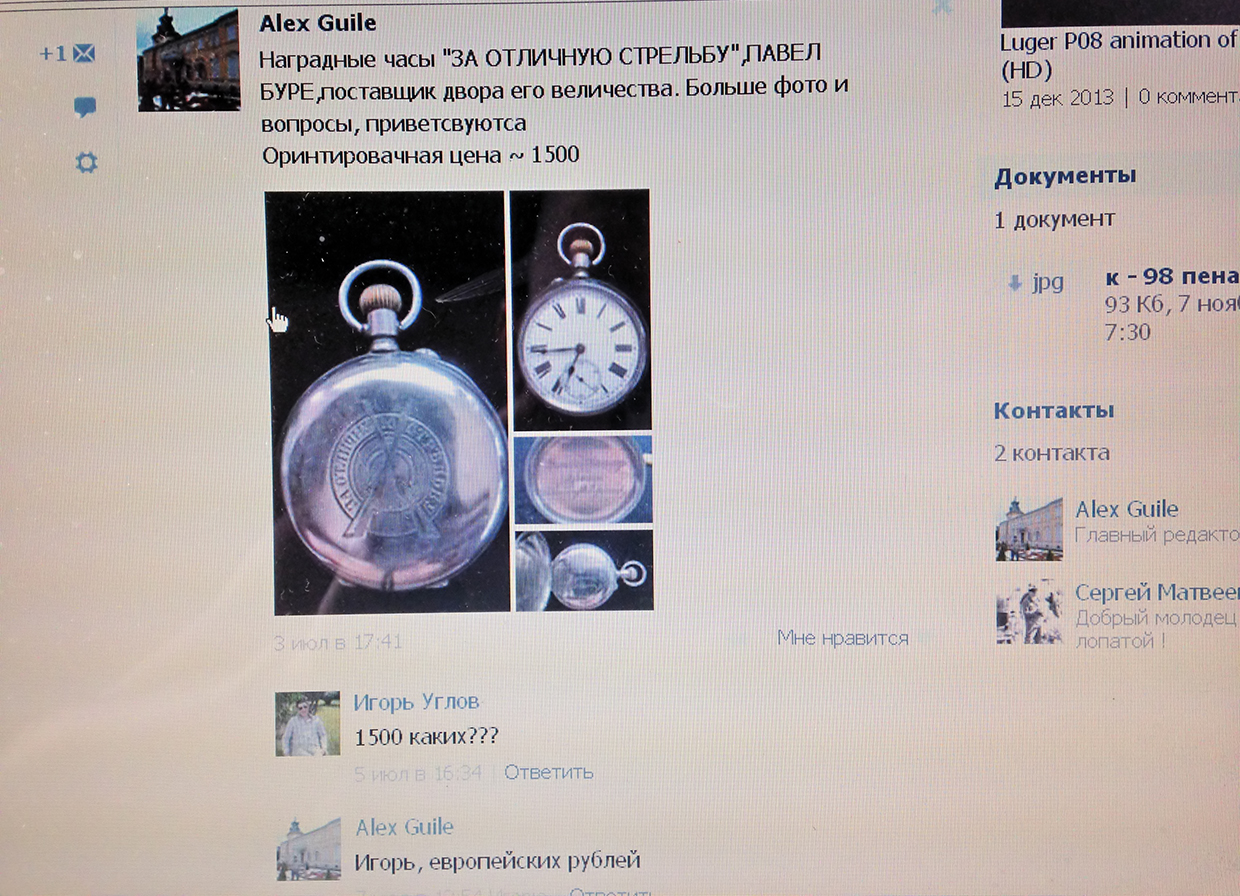Open the large engraved pocket watch photo

tap(390, 402)
